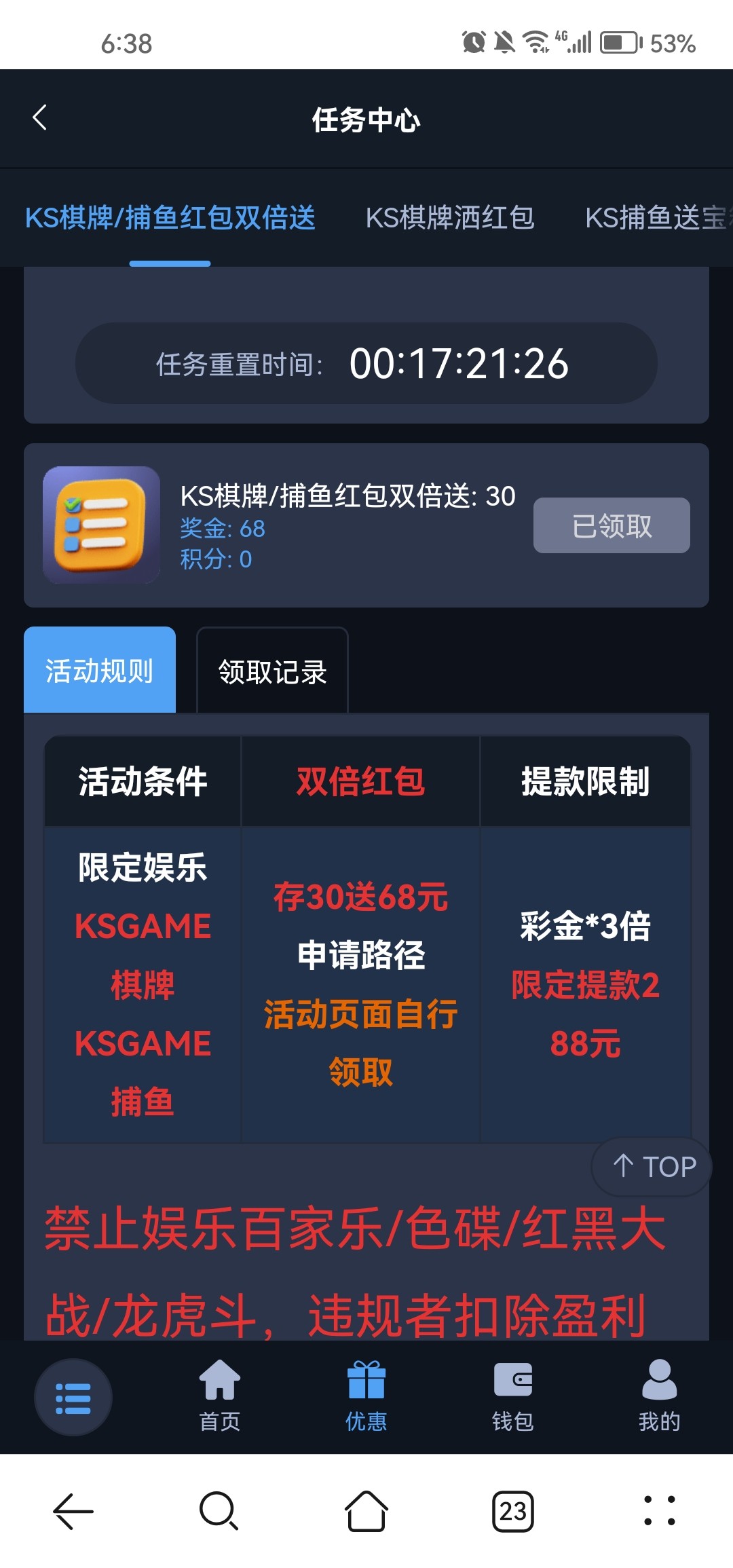This screenshot has height=1568, width=733.
Task: Show 活动规则 section
Action: click(x=100, y=671)
